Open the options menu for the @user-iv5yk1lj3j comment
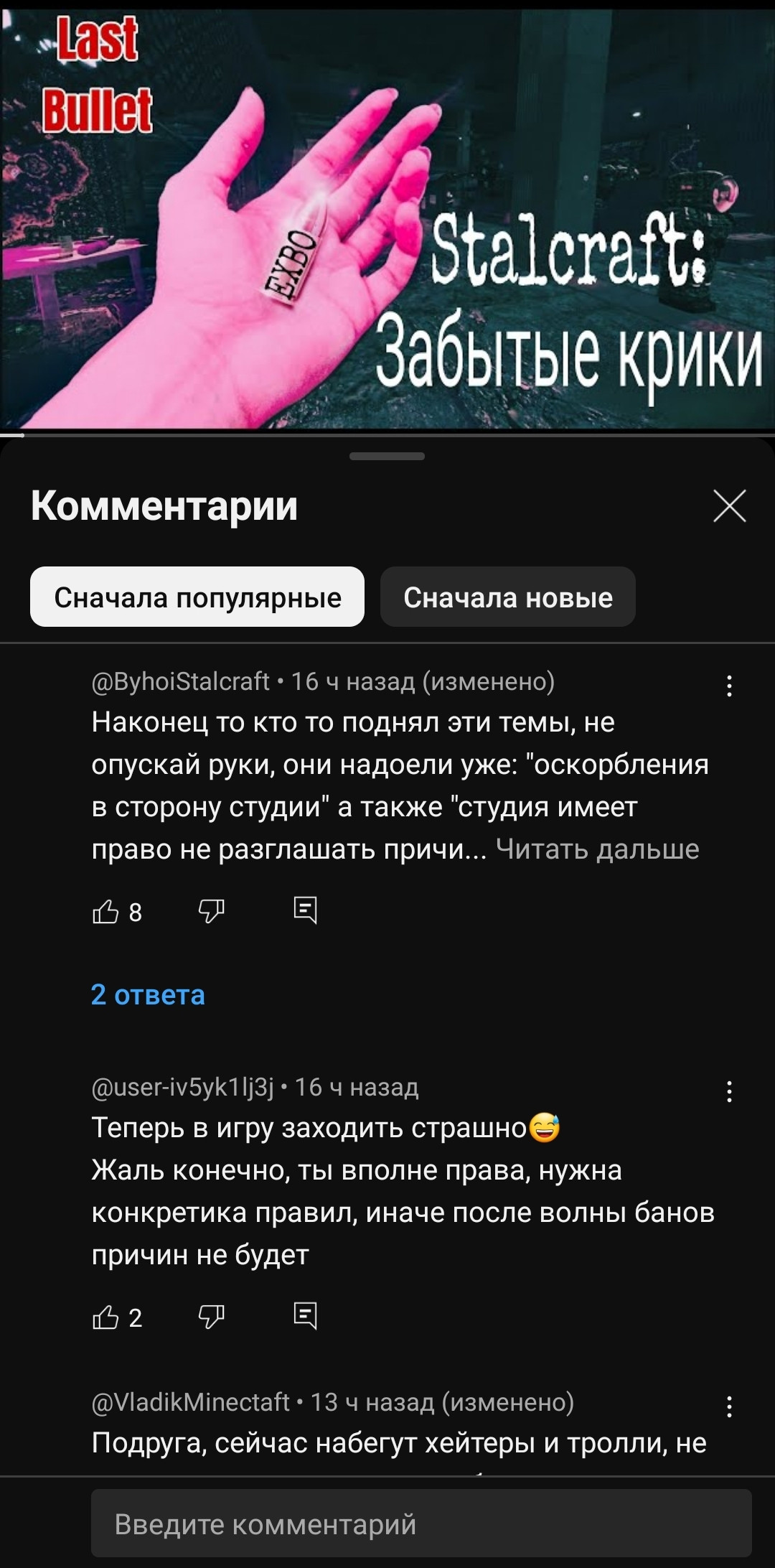 click(729, 1092)
